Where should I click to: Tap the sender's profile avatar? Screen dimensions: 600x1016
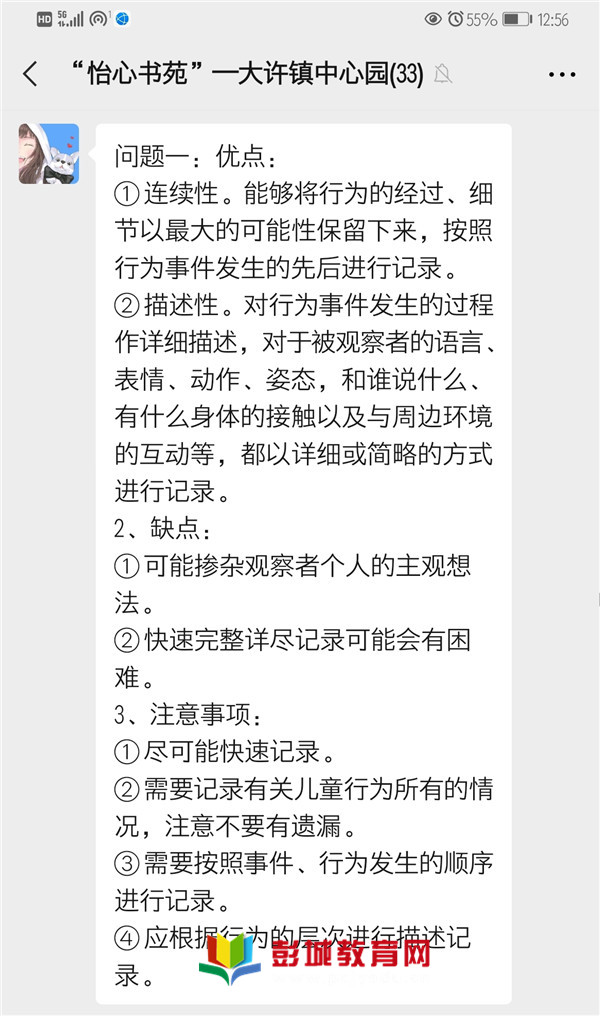[48, 154]
